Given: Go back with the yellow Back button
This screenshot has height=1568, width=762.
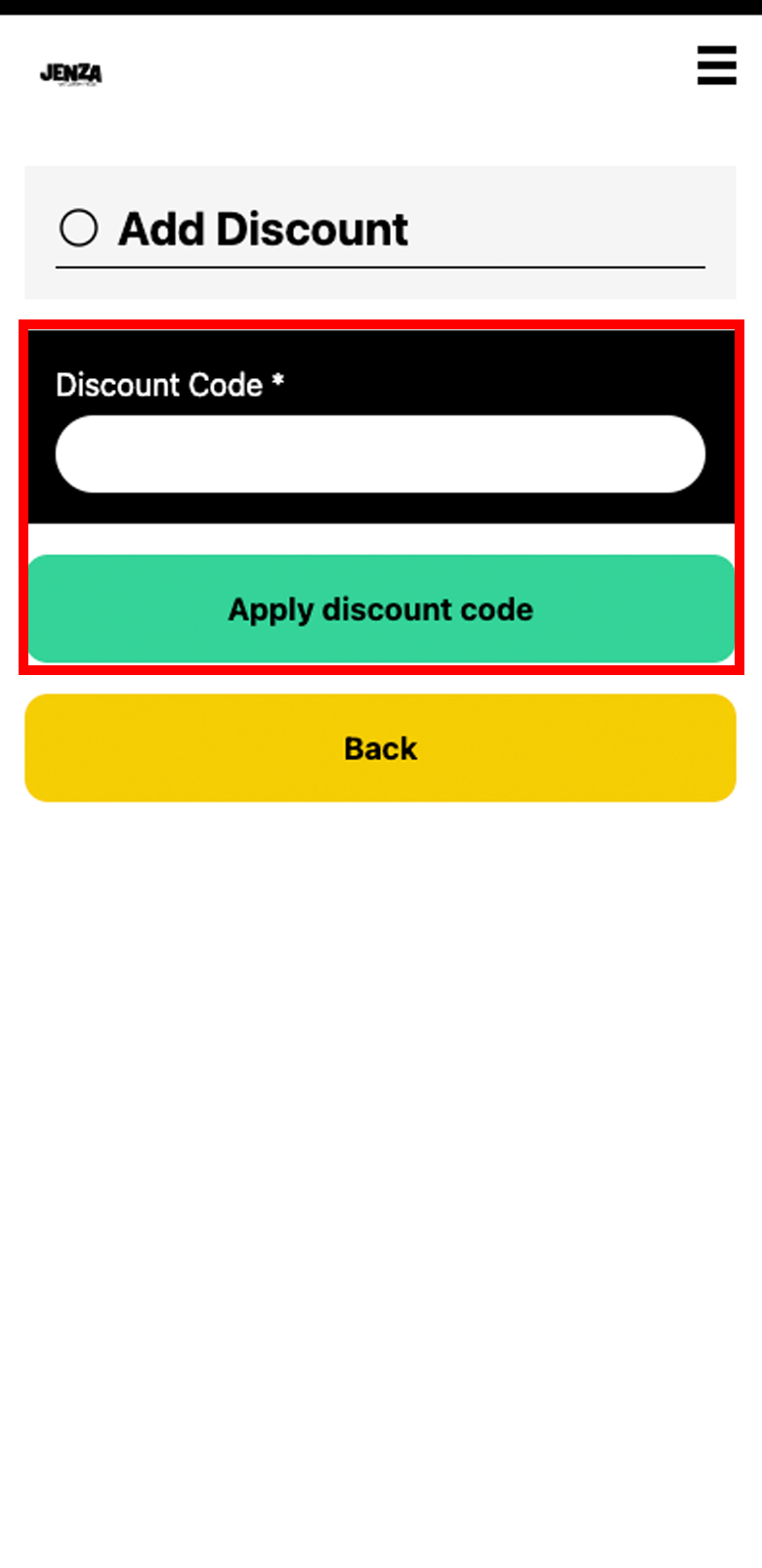Looking at the screenshot, I should [x=380, y=748].
